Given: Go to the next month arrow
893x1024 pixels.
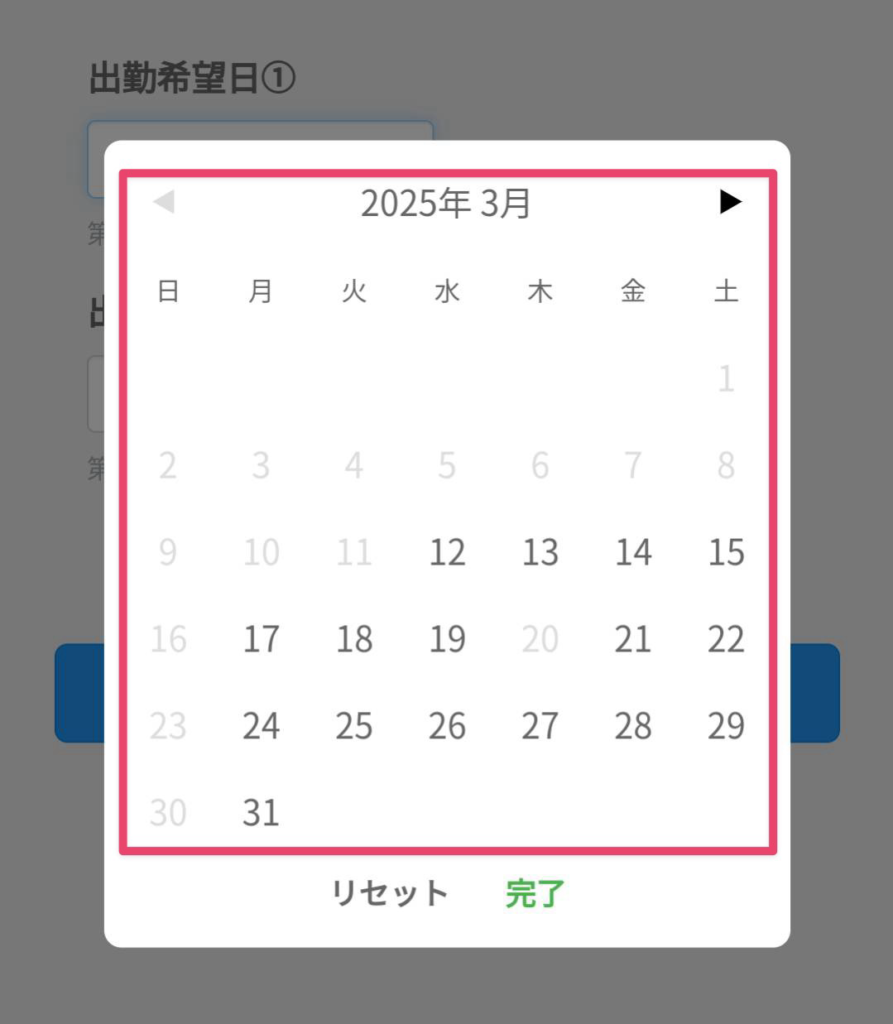Looking at the screenshot, I should 731,202.
